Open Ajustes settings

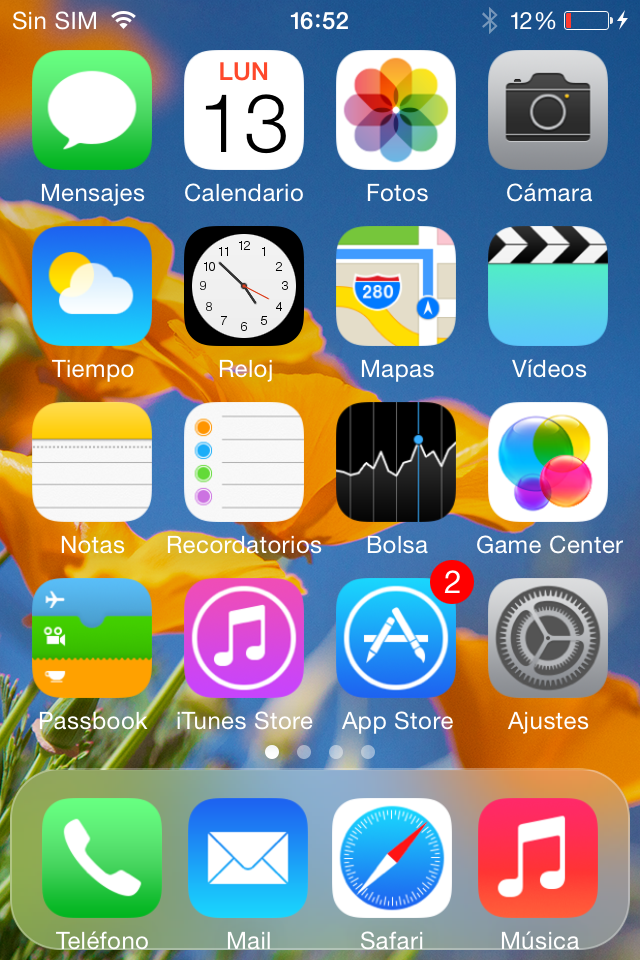coord(548,638)
